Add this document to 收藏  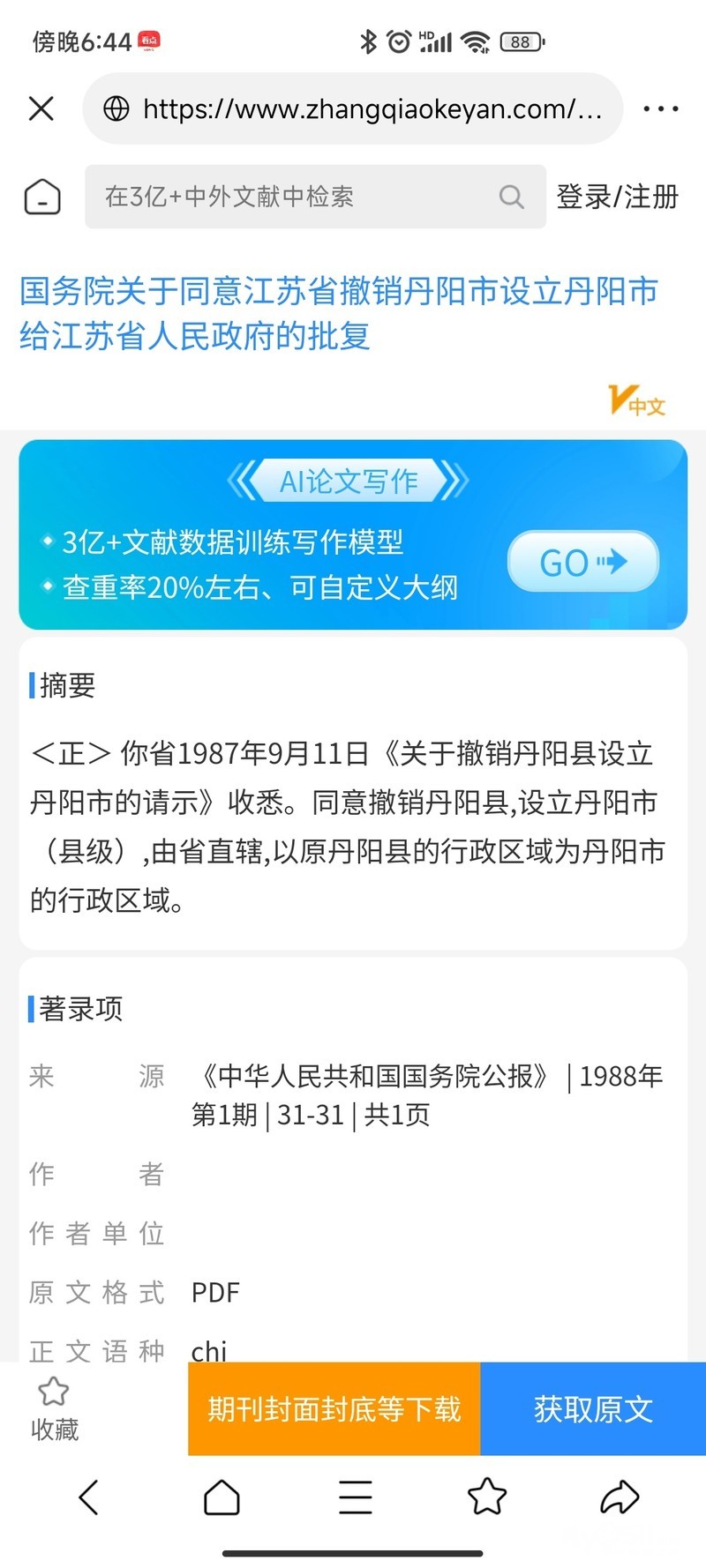tap(55, 1408)
